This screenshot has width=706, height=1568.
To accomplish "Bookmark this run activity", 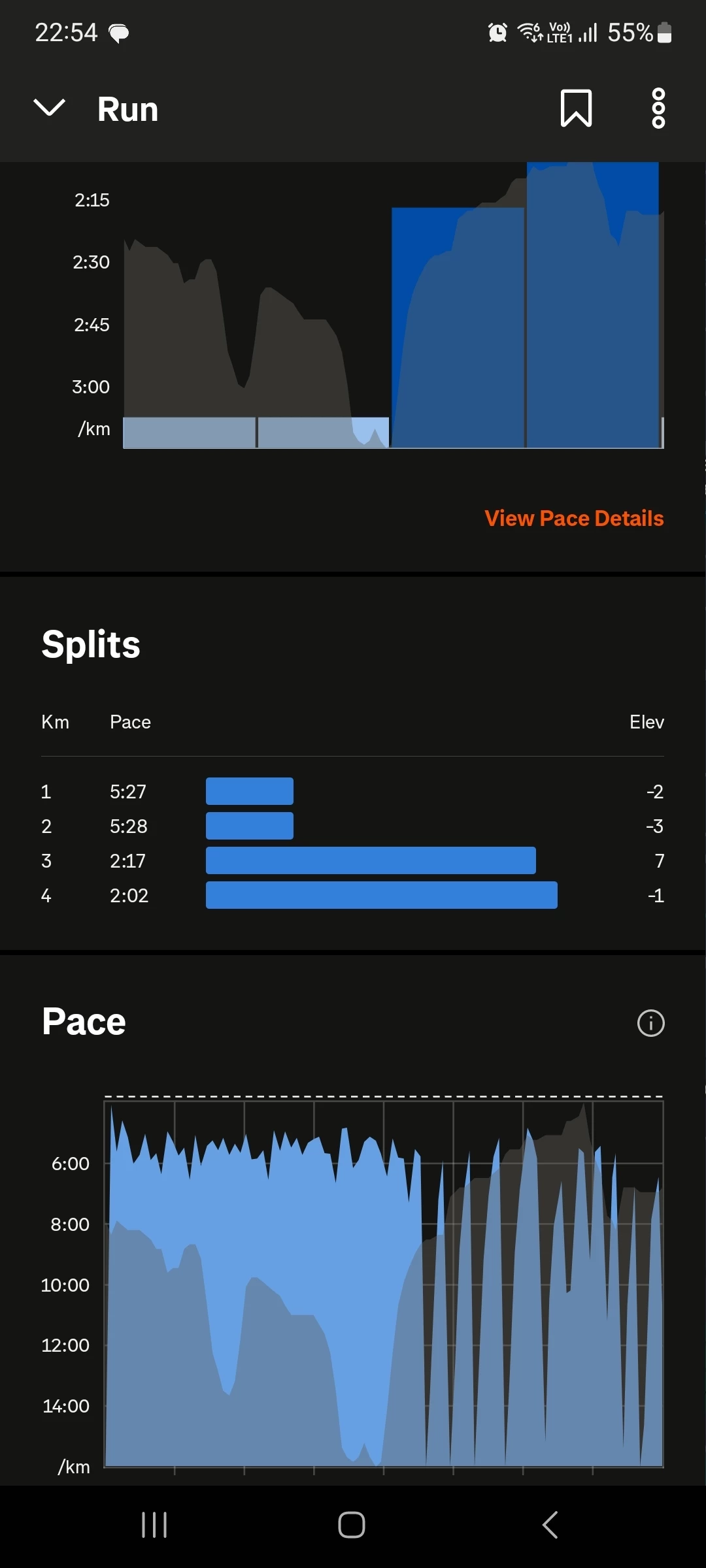I will (576, 108).
